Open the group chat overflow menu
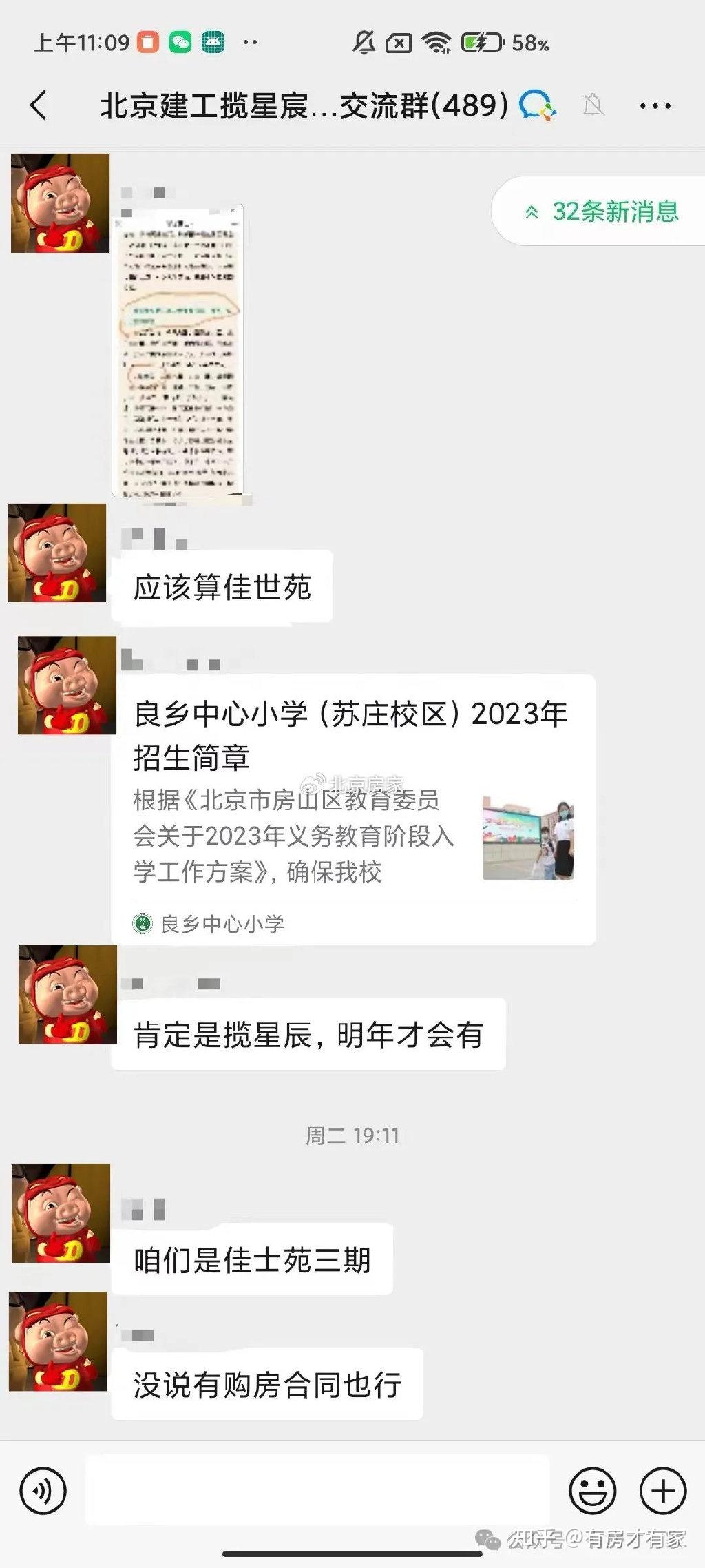Image resolution: width=705 pixels, height=1568 pixels. pyautogui.click(x=655, y=106)
